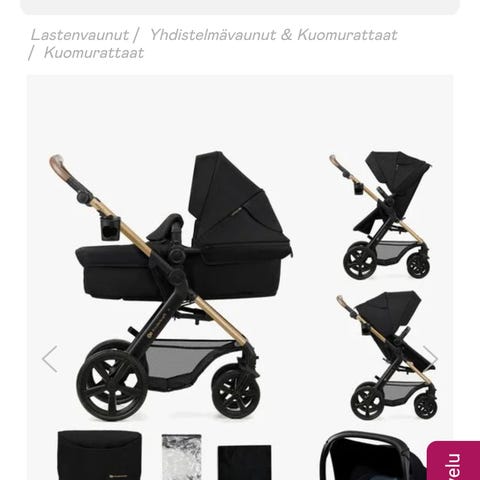Open Yhdistelmävaunut & Kuomurattaat breadcrumb
The image size is (480, 480).
coord(274,35)
